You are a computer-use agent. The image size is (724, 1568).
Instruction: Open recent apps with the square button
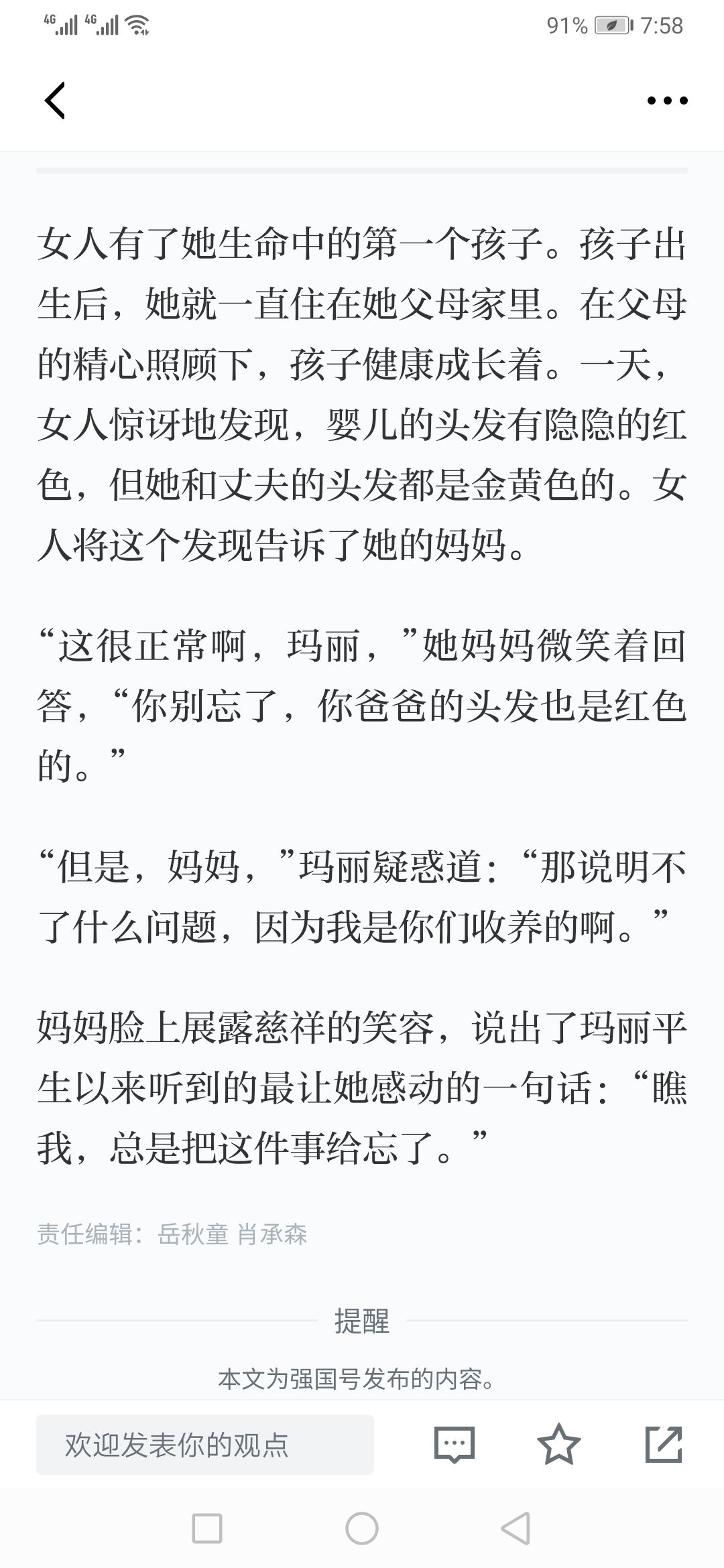(207, 1529)
